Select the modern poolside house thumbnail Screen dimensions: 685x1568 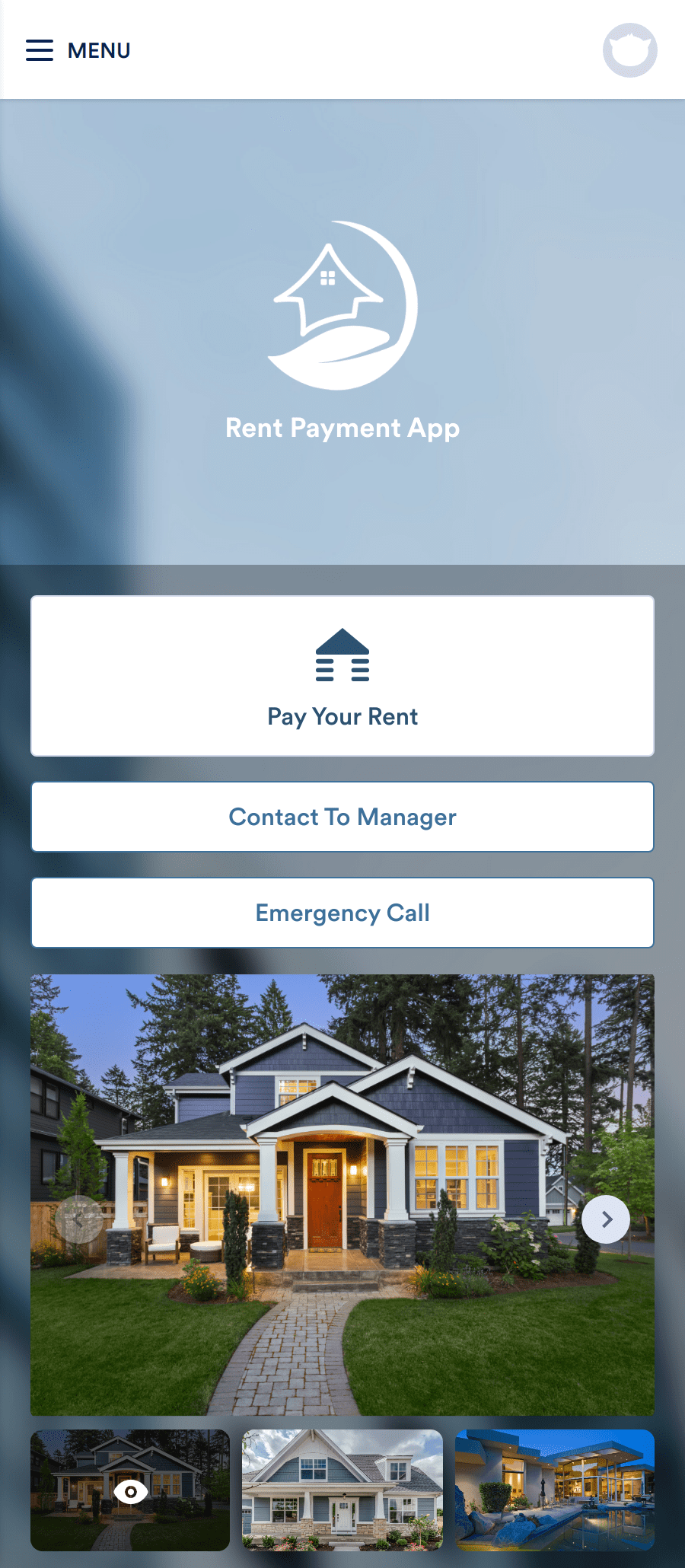(554, 1489)
